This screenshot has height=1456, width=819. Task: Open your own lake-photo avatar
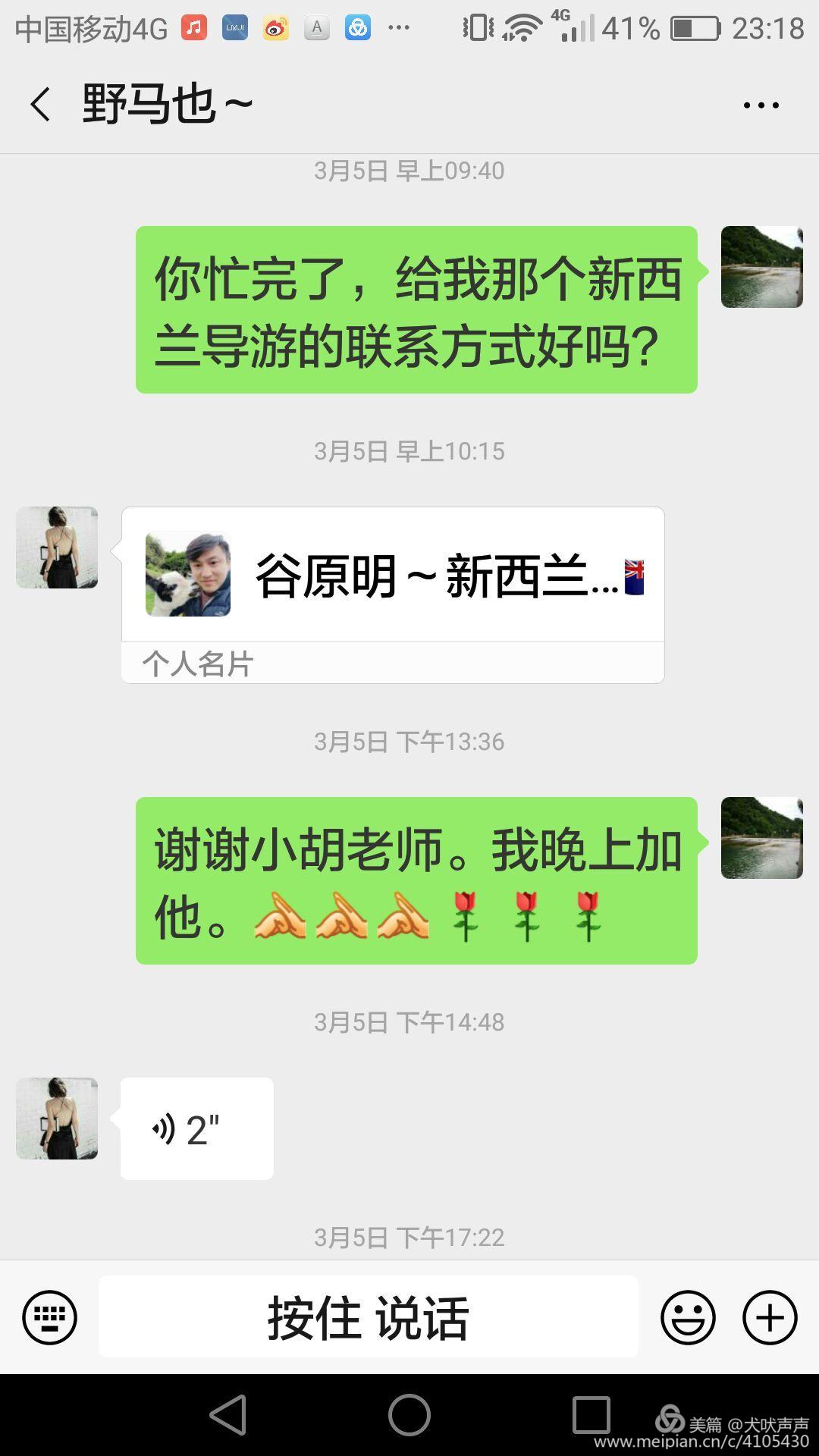coord(761,267)
